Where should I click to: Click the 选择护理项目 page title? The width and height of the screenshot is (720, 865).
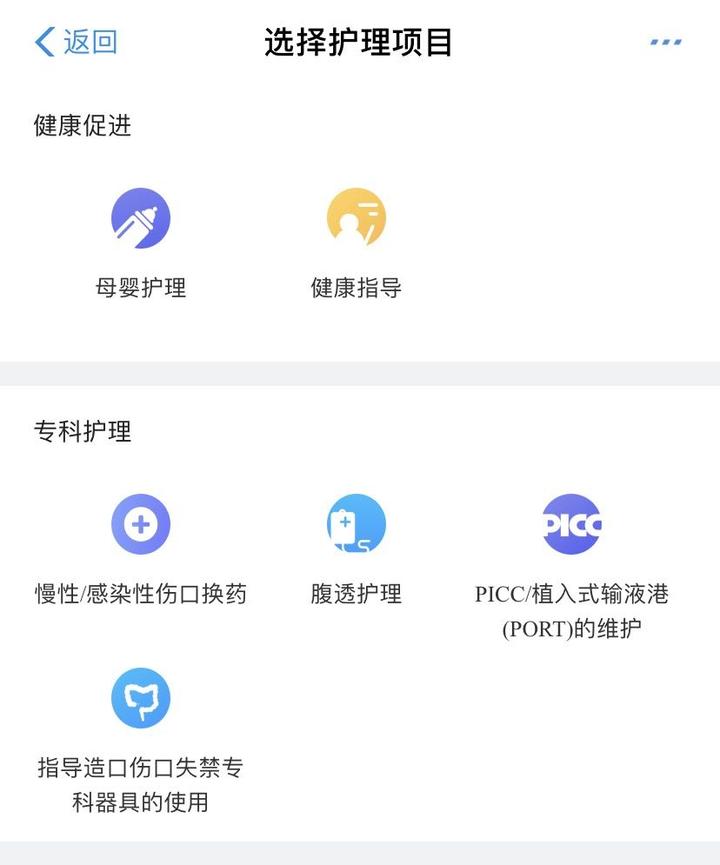[x=357, y=41]
